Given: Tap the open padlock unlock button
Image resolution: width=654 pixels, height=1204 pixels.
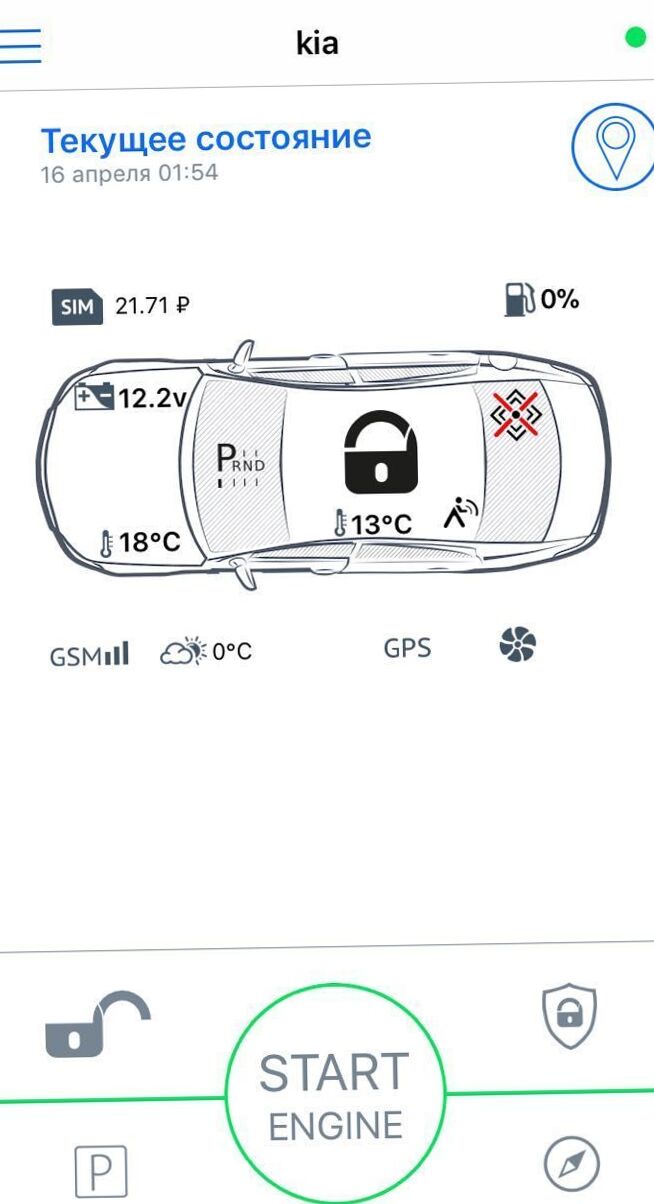Looking at the screenshot, I should click(97, 1023).
